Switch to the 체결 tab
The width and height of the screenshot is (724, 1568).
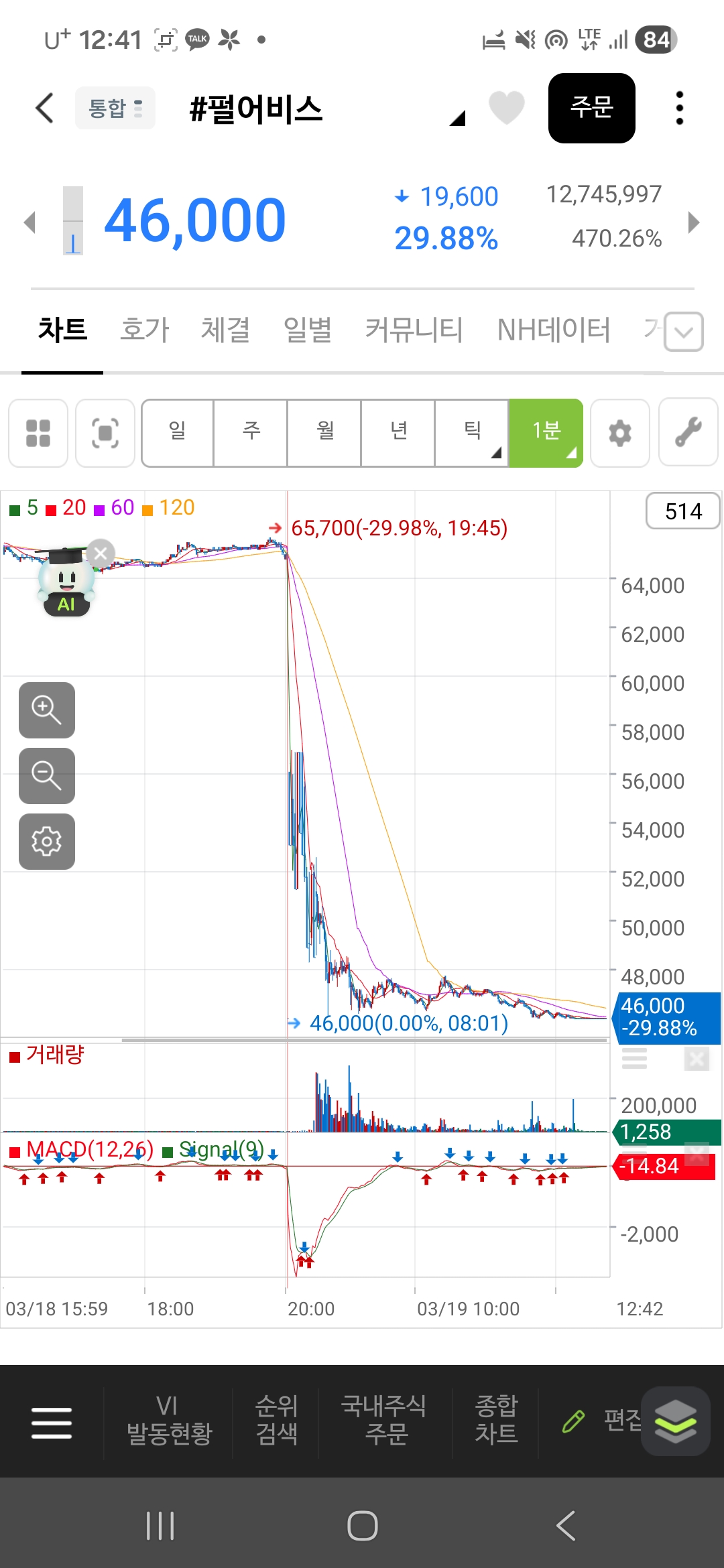click(x=226, y=330)
